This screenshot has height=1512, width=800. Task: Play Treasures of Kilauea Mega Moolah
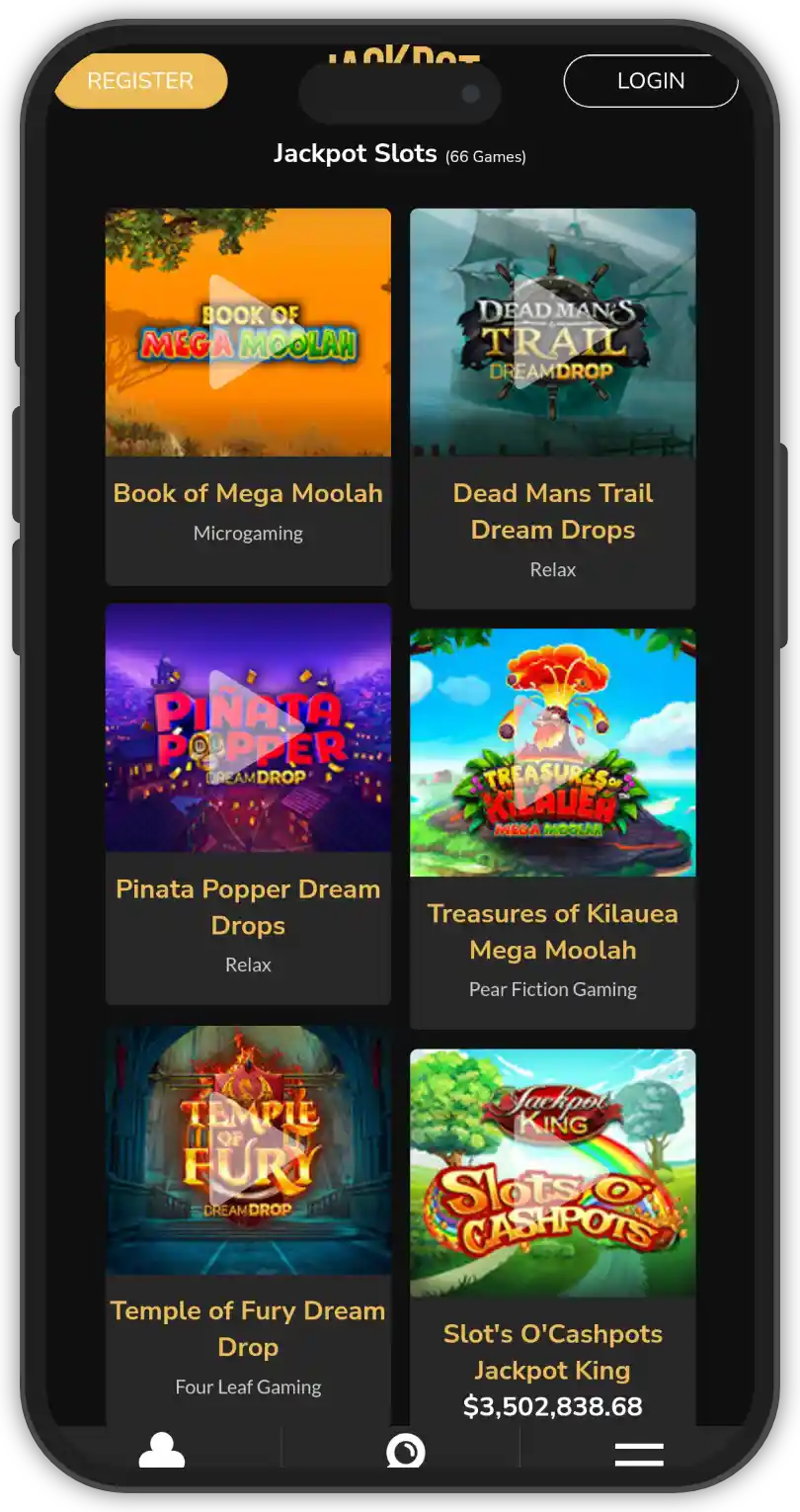pos(552,753)
